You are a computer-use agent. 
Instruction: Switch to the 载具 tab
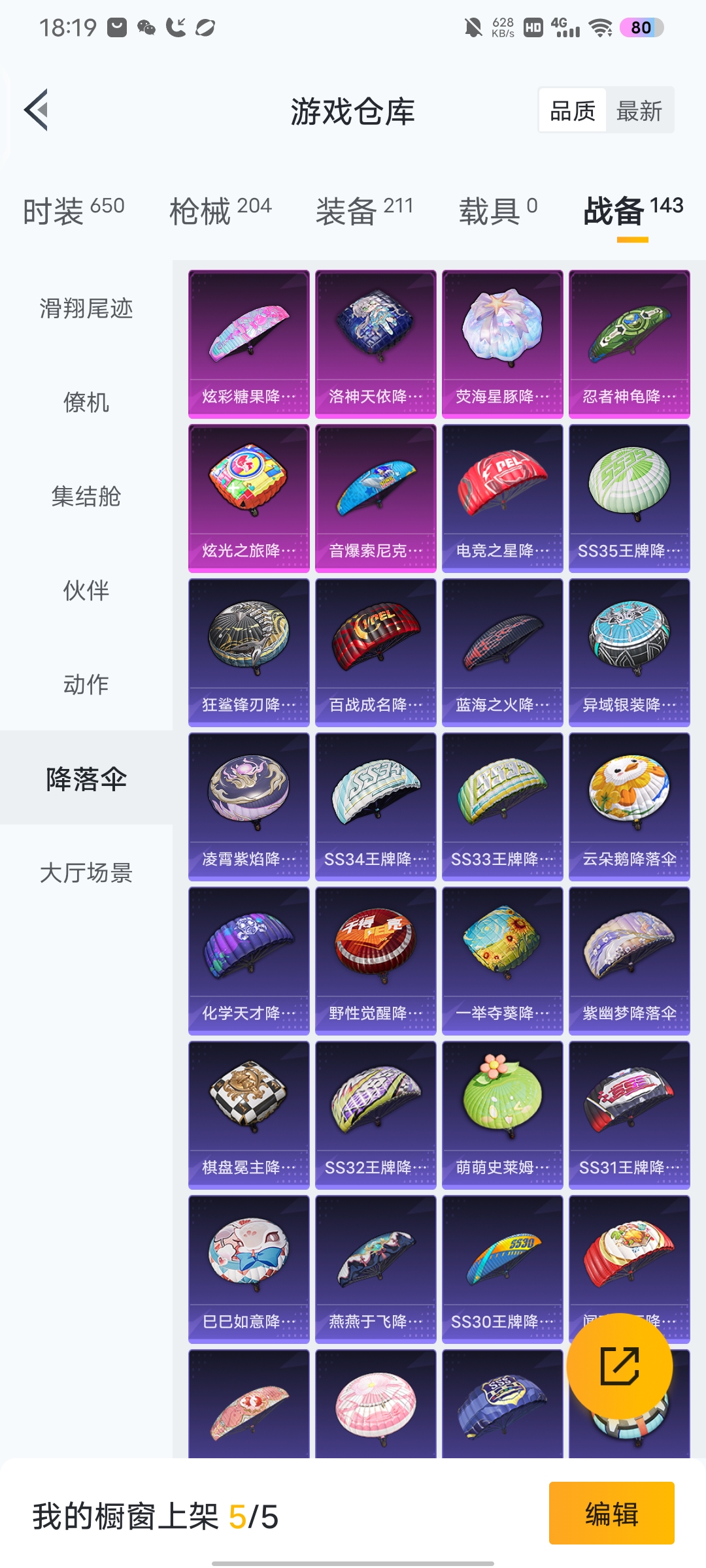[497, 210]
